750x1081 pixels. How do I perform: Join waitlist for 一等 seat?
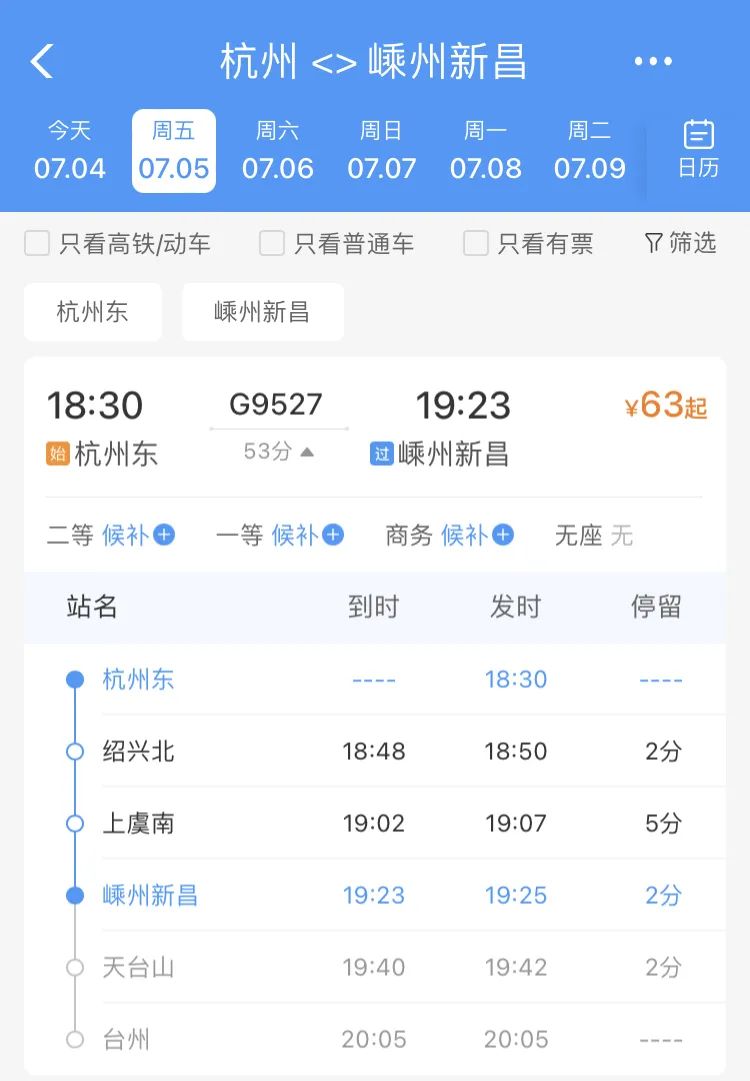tap(307, 535)
